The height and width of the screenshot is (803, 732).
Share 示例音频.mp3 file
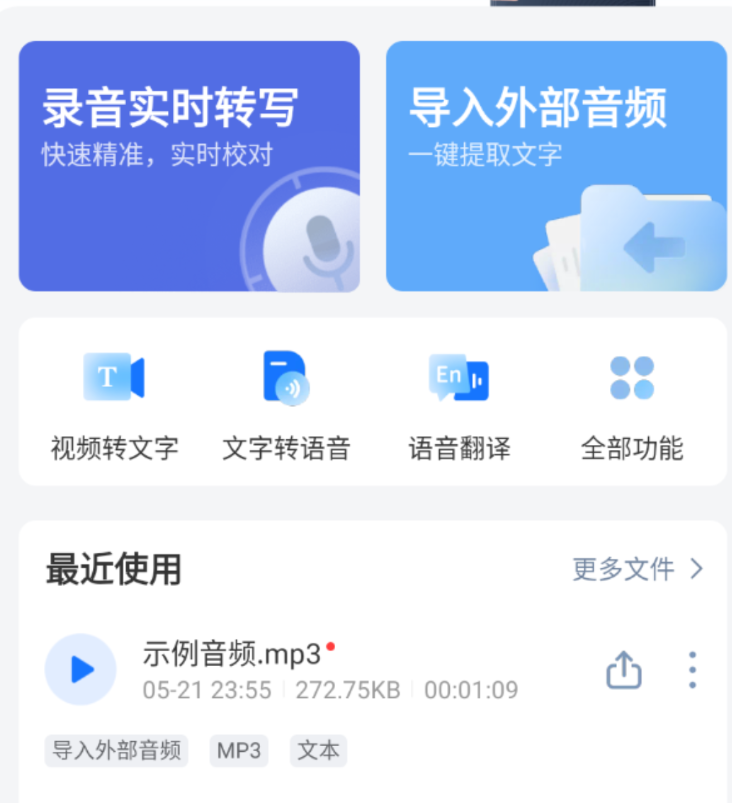click(x=623, y=670)
